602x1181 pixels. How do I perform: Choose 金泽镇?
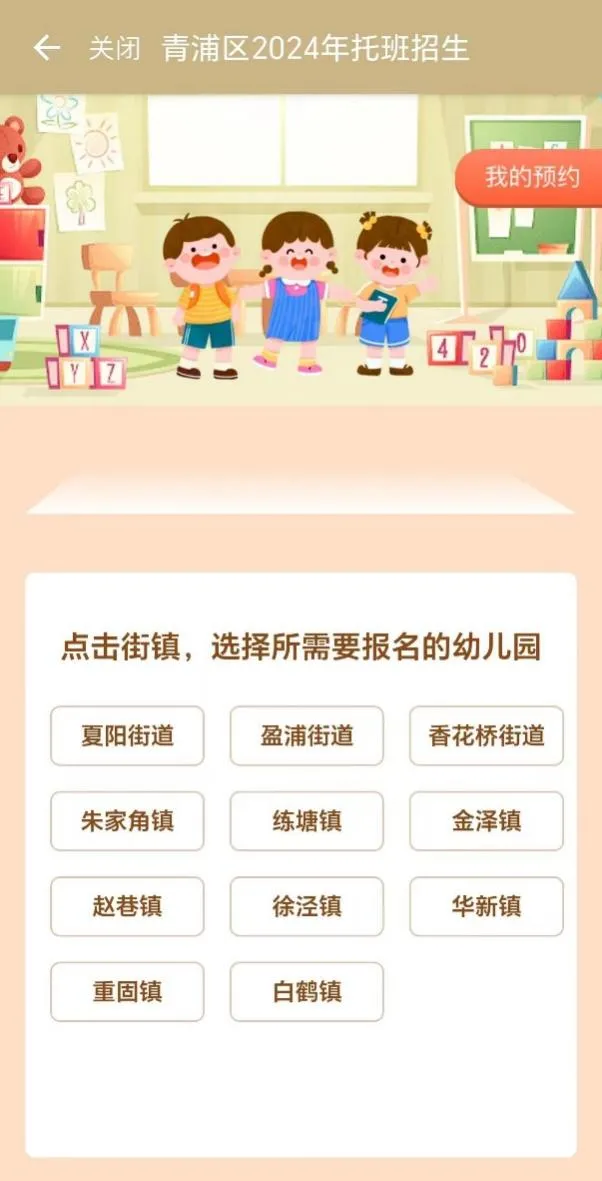(486, 821)
